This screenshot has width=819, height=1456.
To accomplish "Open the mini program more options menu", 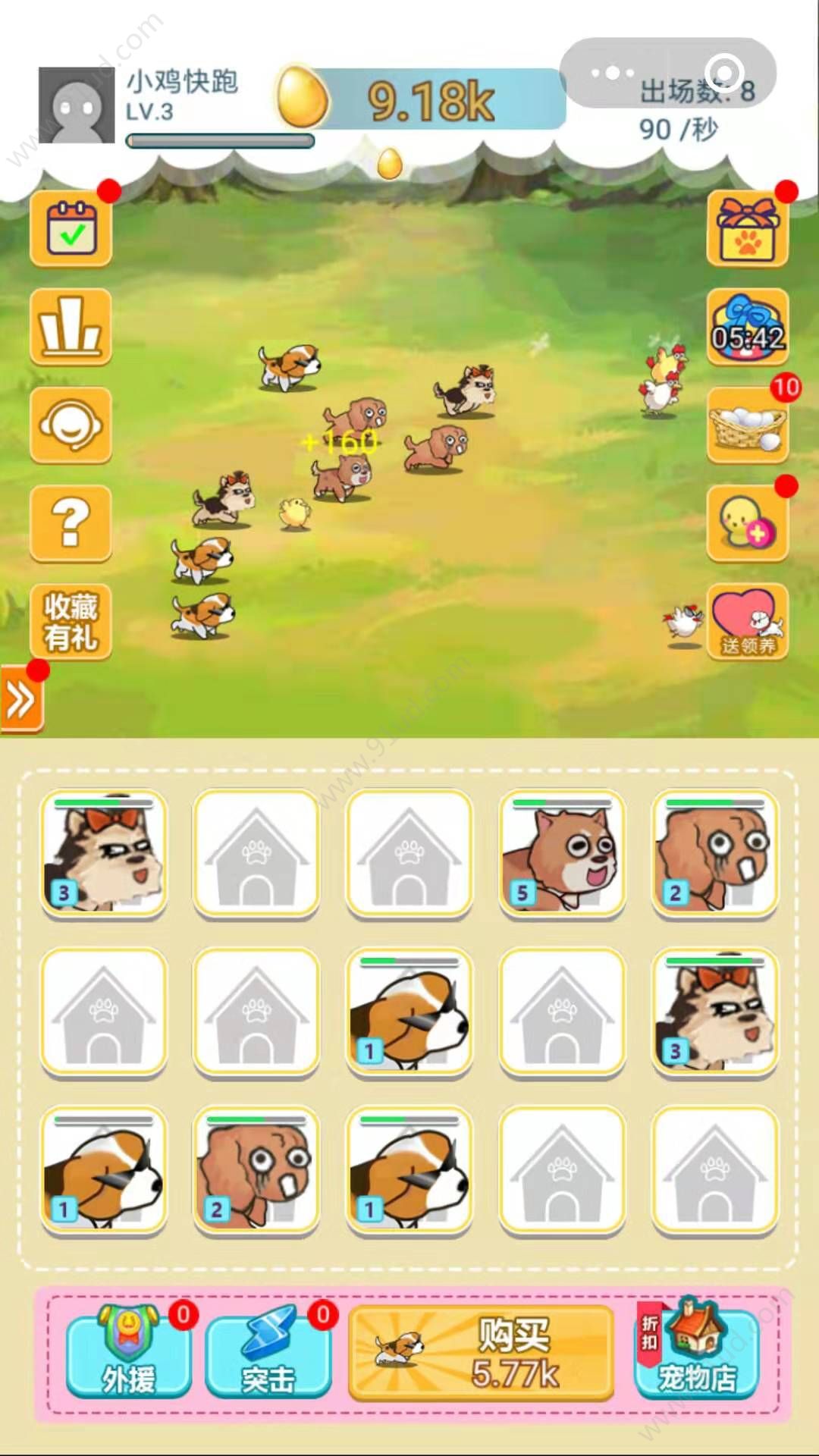I will pyautogui.click(x=613, y=74).
